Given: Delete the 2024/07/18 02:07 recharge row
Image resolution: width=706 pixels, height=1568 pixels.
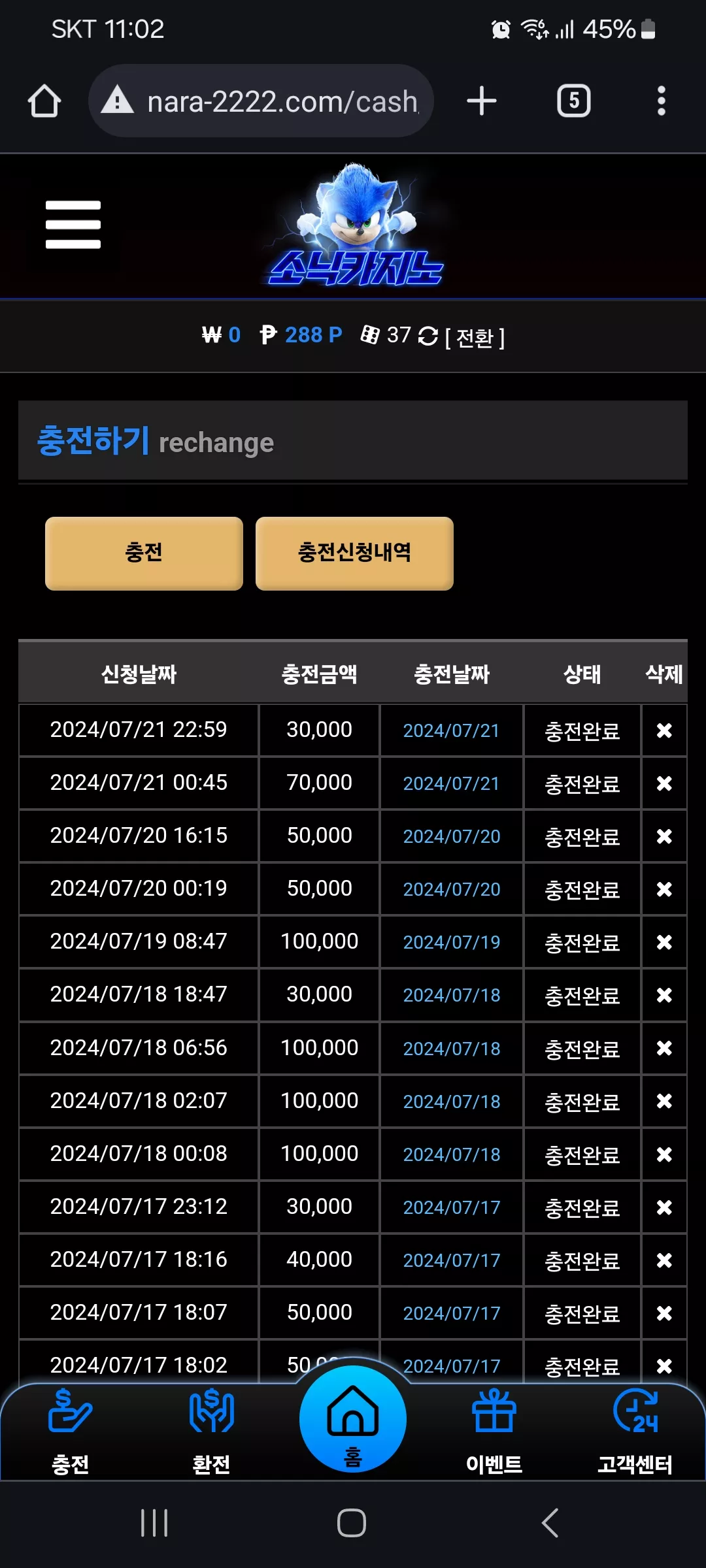Looking at the screenshot, I should coord(664,1101).
